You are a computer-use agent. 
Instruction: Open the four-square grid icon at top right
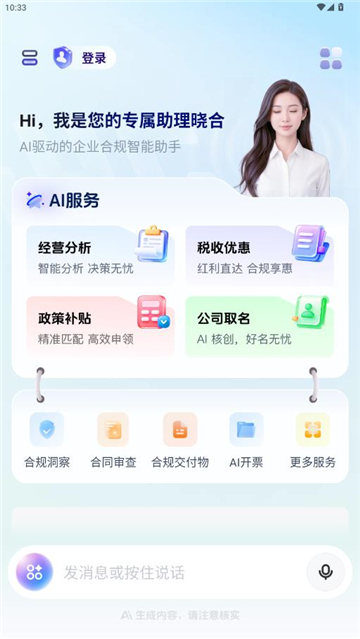(331, 58)
